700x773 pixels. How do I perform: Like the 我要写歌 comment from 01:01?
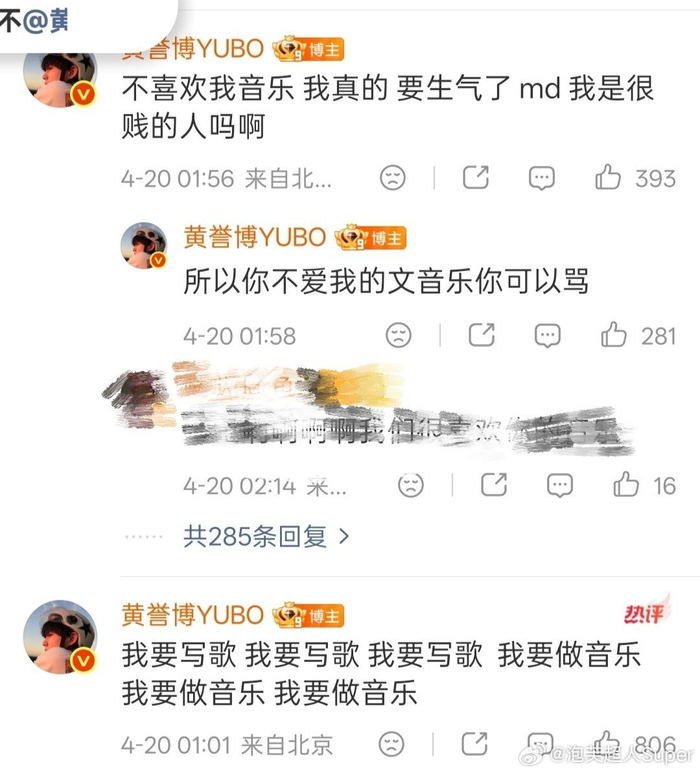click(608, 745)
